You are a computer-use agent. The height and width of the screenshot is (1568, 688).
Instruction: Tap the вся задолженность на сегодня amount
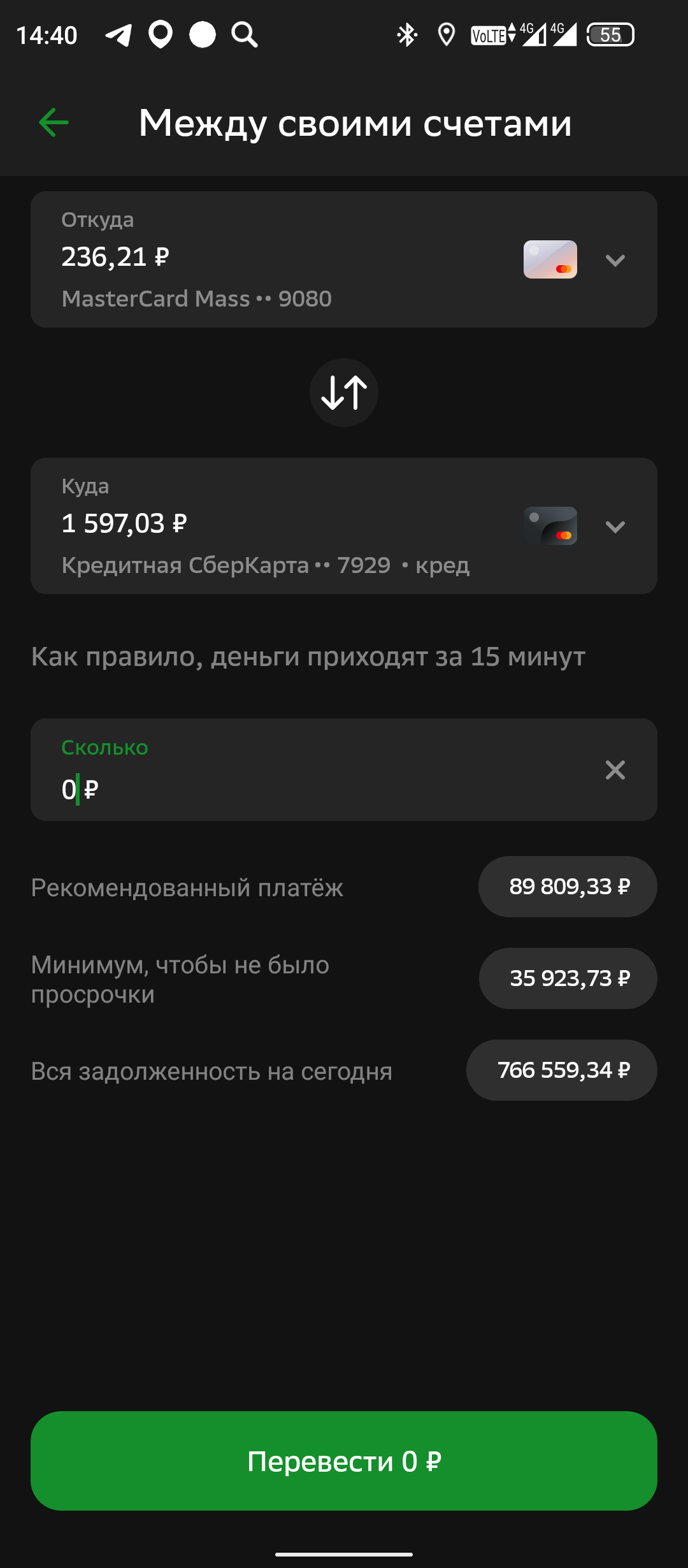561,1070
